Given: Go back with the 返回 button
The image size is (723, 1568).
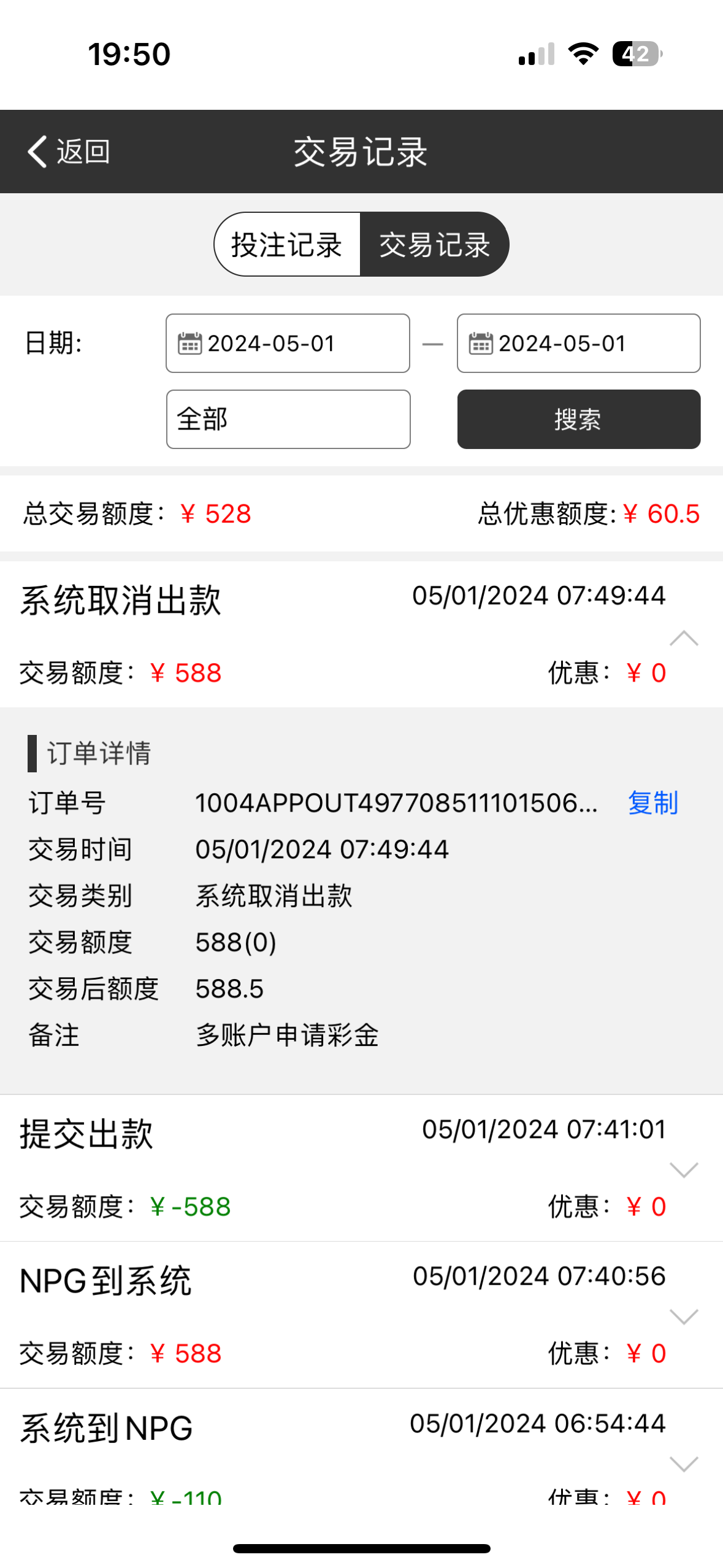Looking at the screenshot, I should [69, 152].
